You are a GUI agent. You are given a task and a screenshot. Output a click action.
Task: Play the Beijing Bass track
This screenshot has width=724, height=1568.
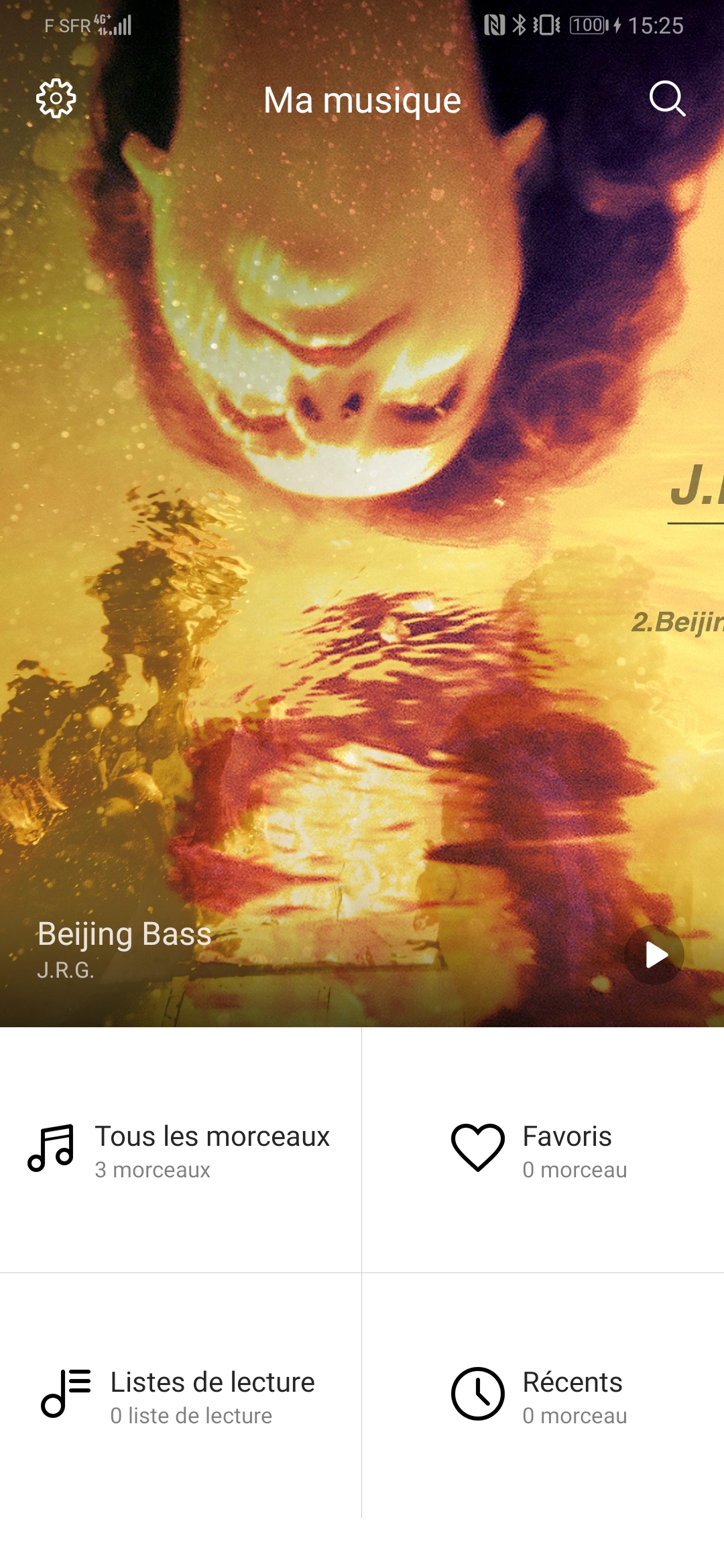pos(654,955)
